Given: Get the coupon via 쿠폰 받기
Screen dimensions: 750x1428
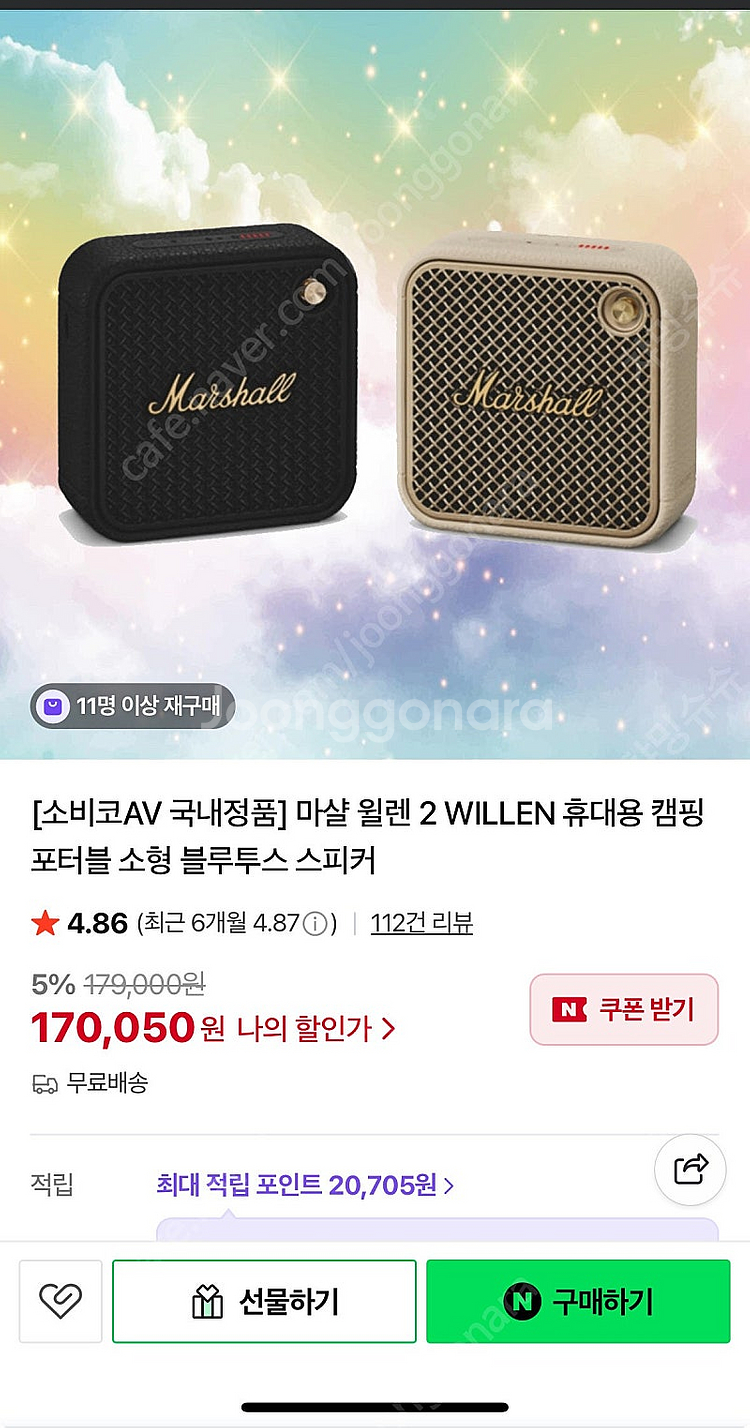Looking at the screenshot, I should point(624,1009).
